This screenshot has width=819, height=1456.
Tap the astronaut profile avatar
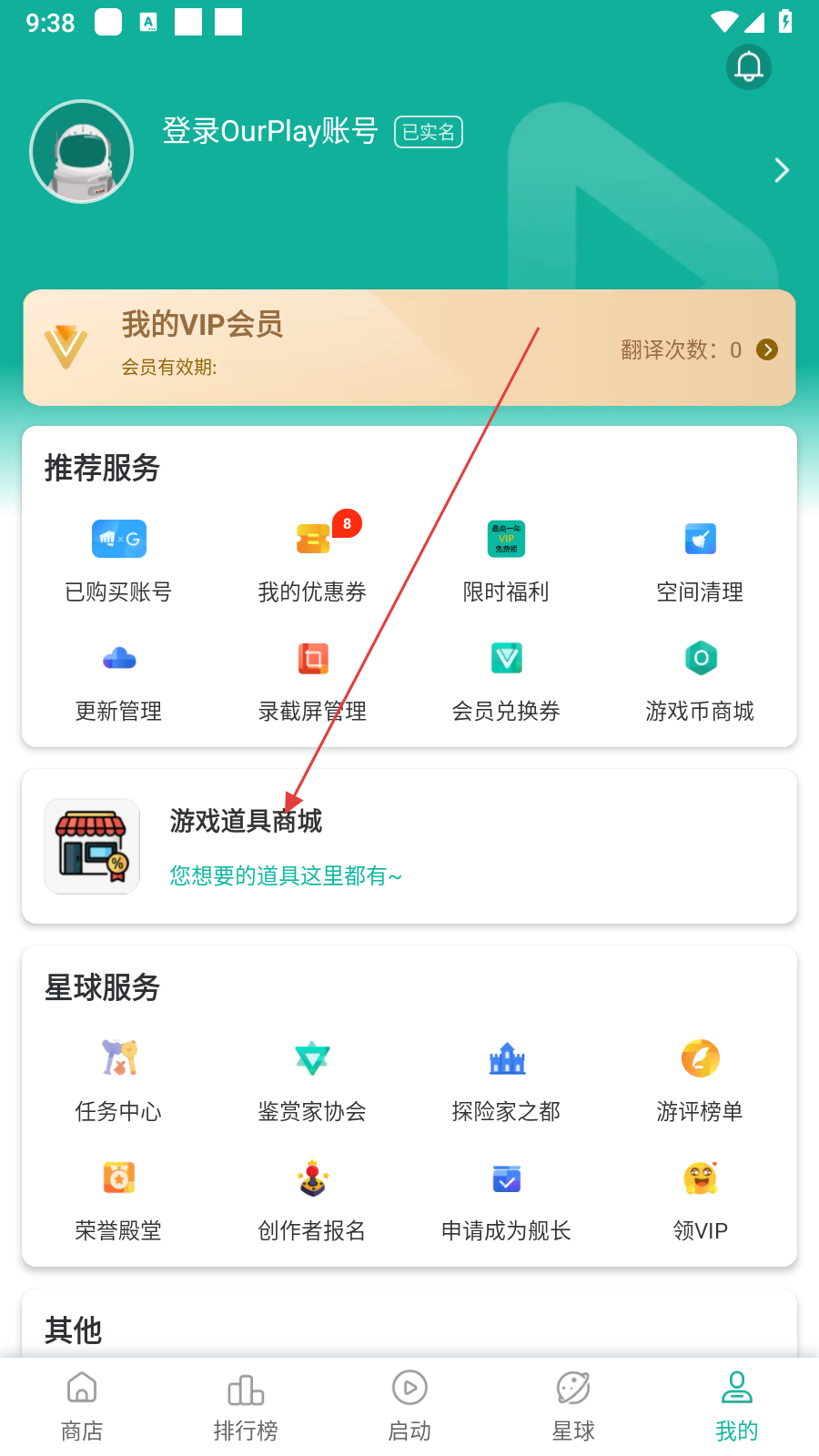pos(82,151)
